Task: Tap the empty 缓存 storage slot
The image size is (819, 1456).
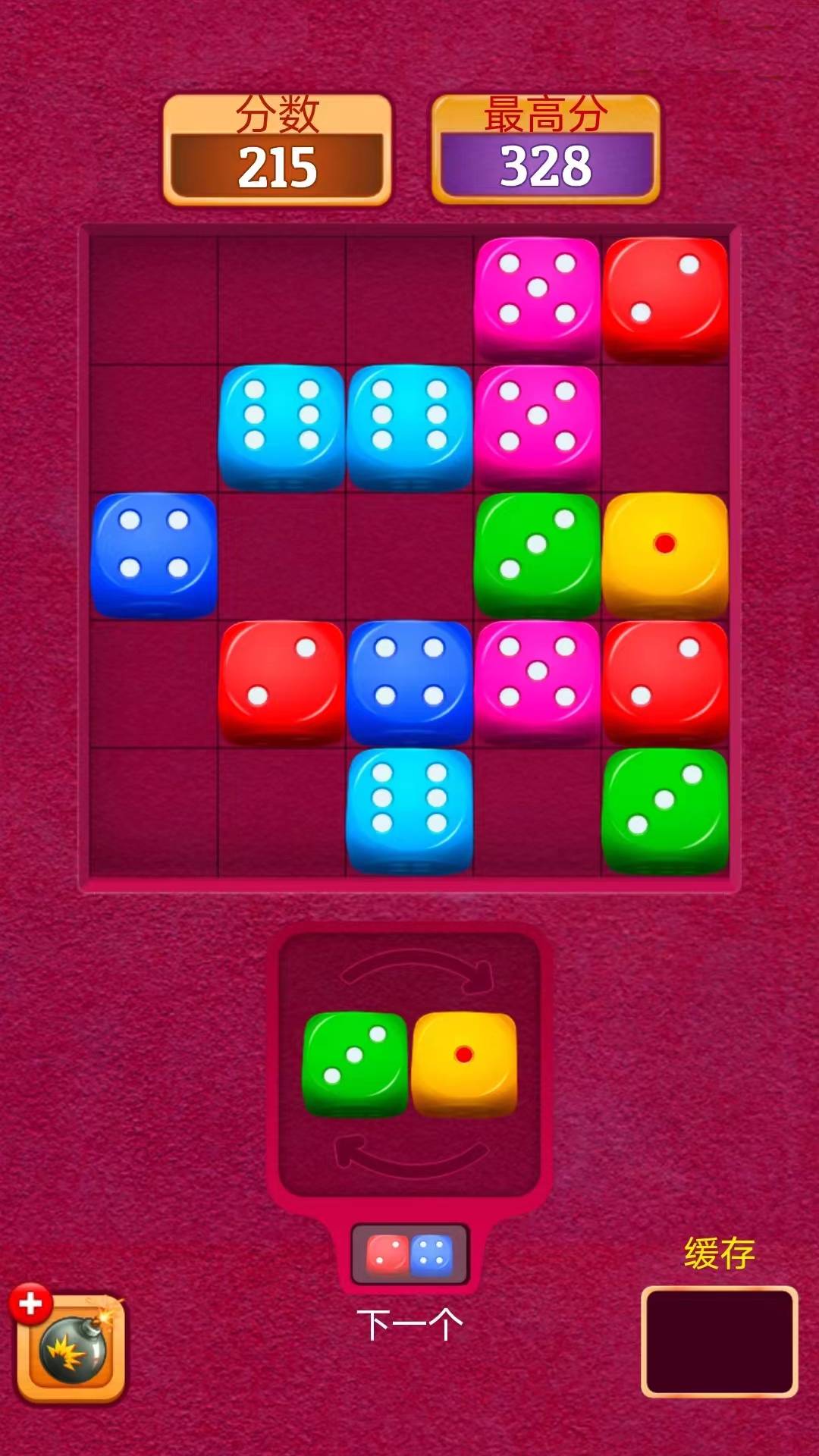Action: click(719, 1341)
